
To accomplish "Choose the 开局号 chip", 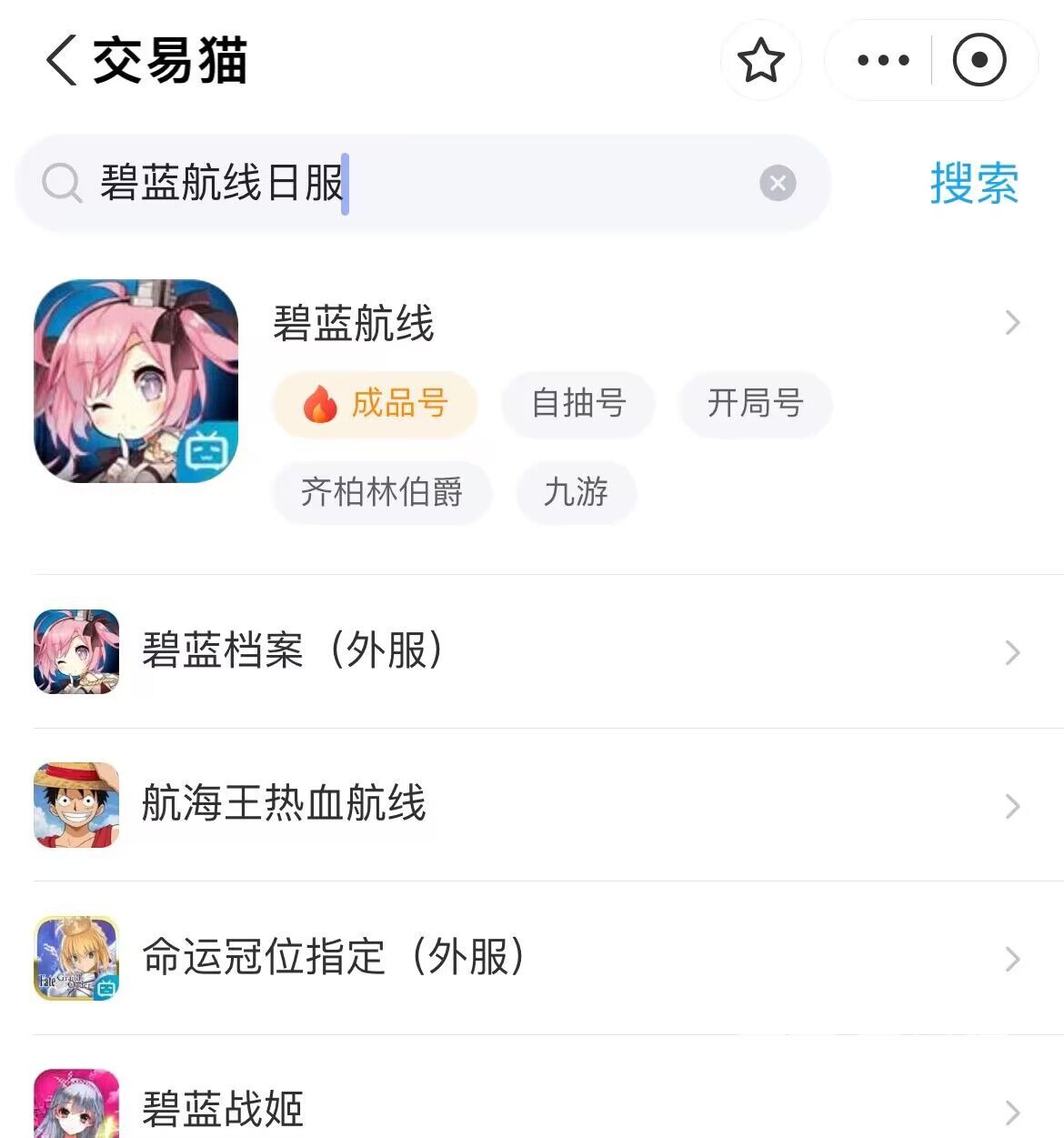I will click(755, 403).
